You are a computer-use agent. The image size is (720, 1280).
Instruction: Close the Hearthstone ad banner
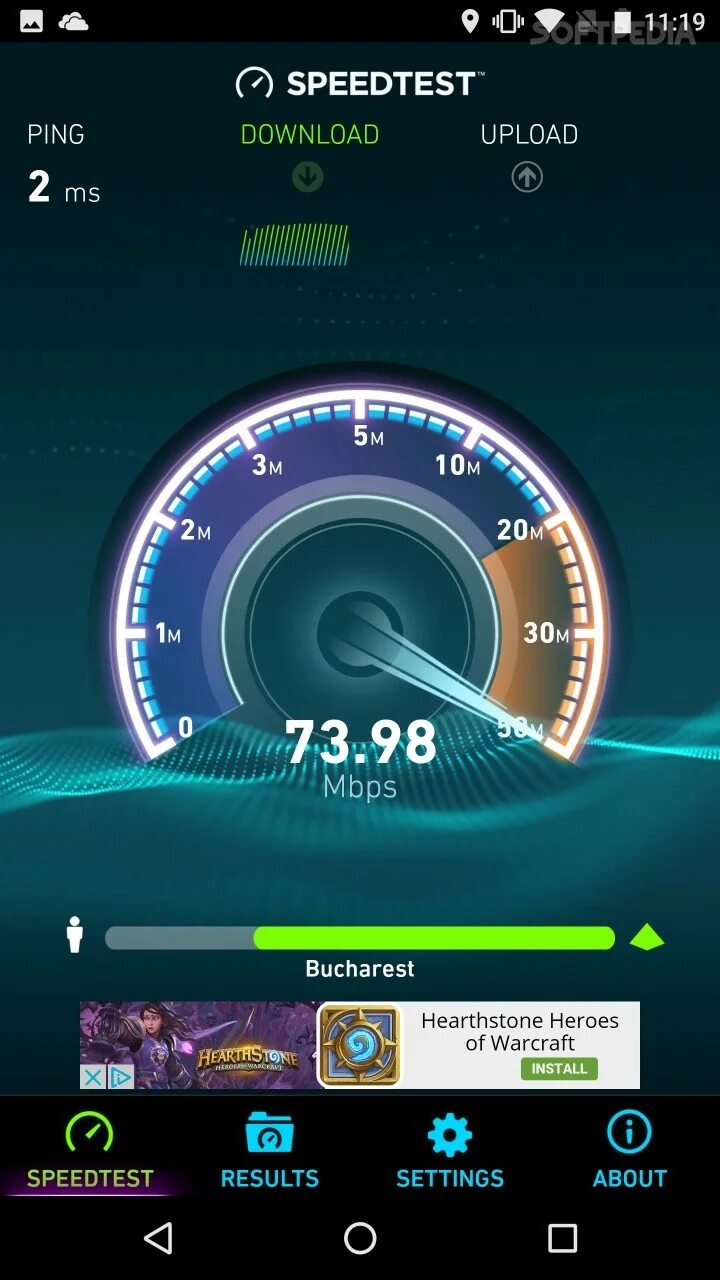pyautogui.click(x=93, y=1077)
